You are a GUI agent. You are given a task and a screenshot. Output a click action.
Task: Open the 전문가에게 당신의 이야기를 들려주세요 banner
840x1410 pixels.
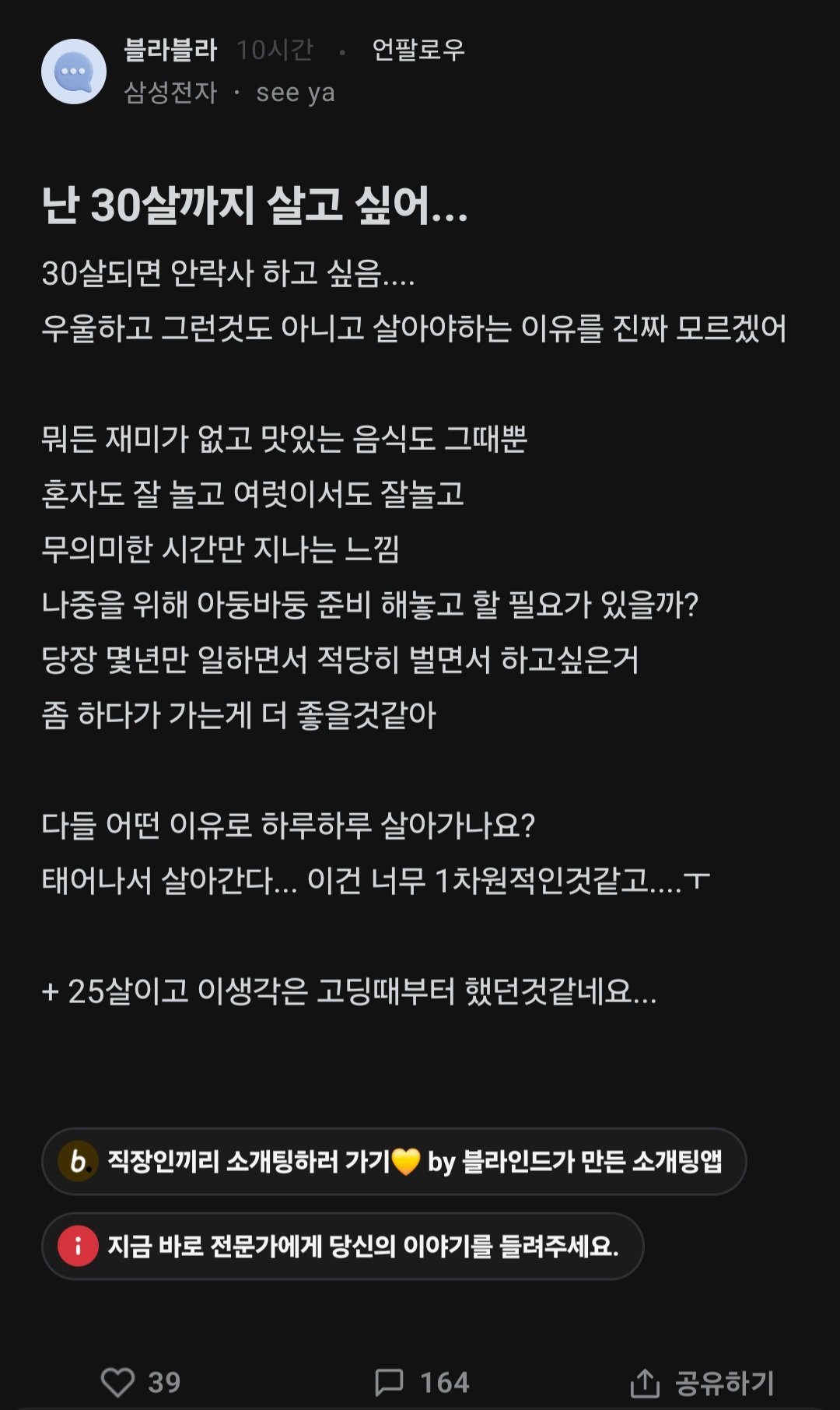342,1246
